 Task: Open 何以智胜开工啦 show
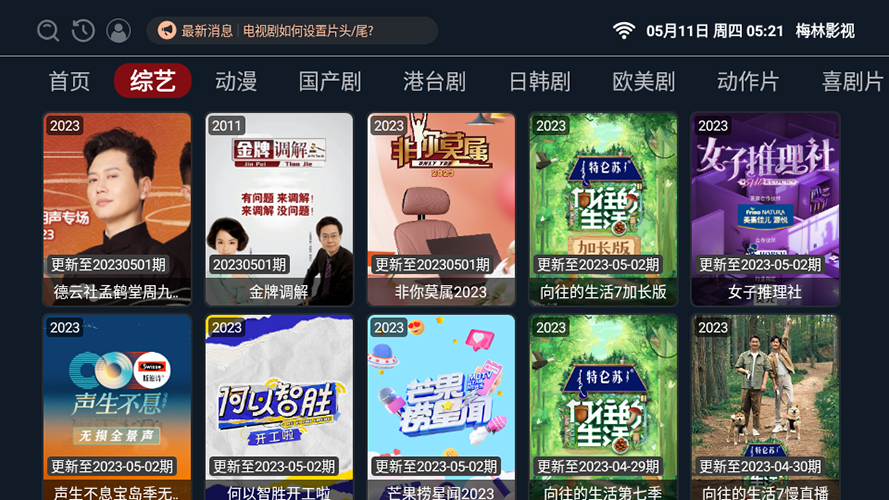(x=279, y=408)
